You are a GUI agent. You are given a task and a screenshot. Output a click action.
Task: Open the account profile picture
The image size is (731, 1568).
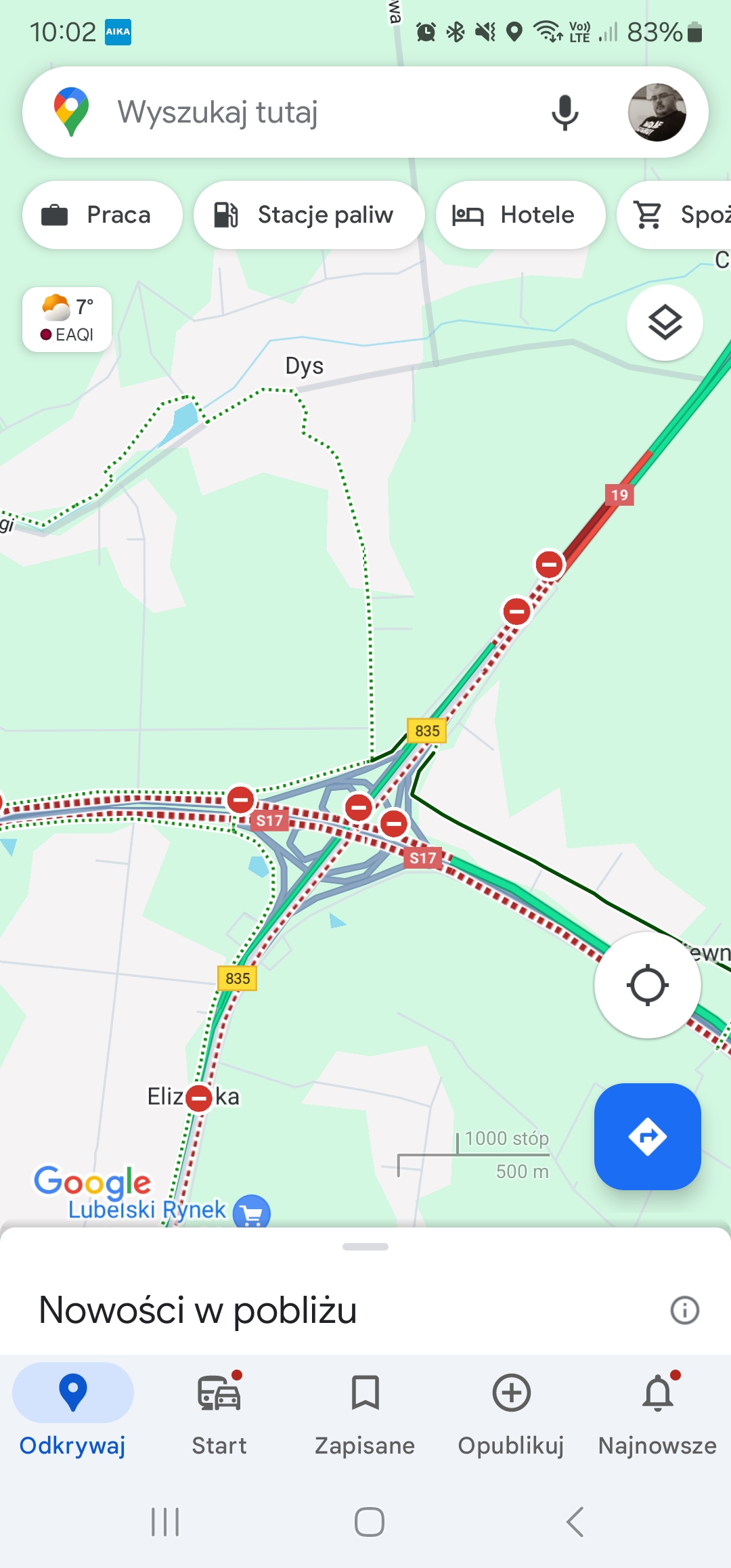pyautogui.click(x=657, y=112)
